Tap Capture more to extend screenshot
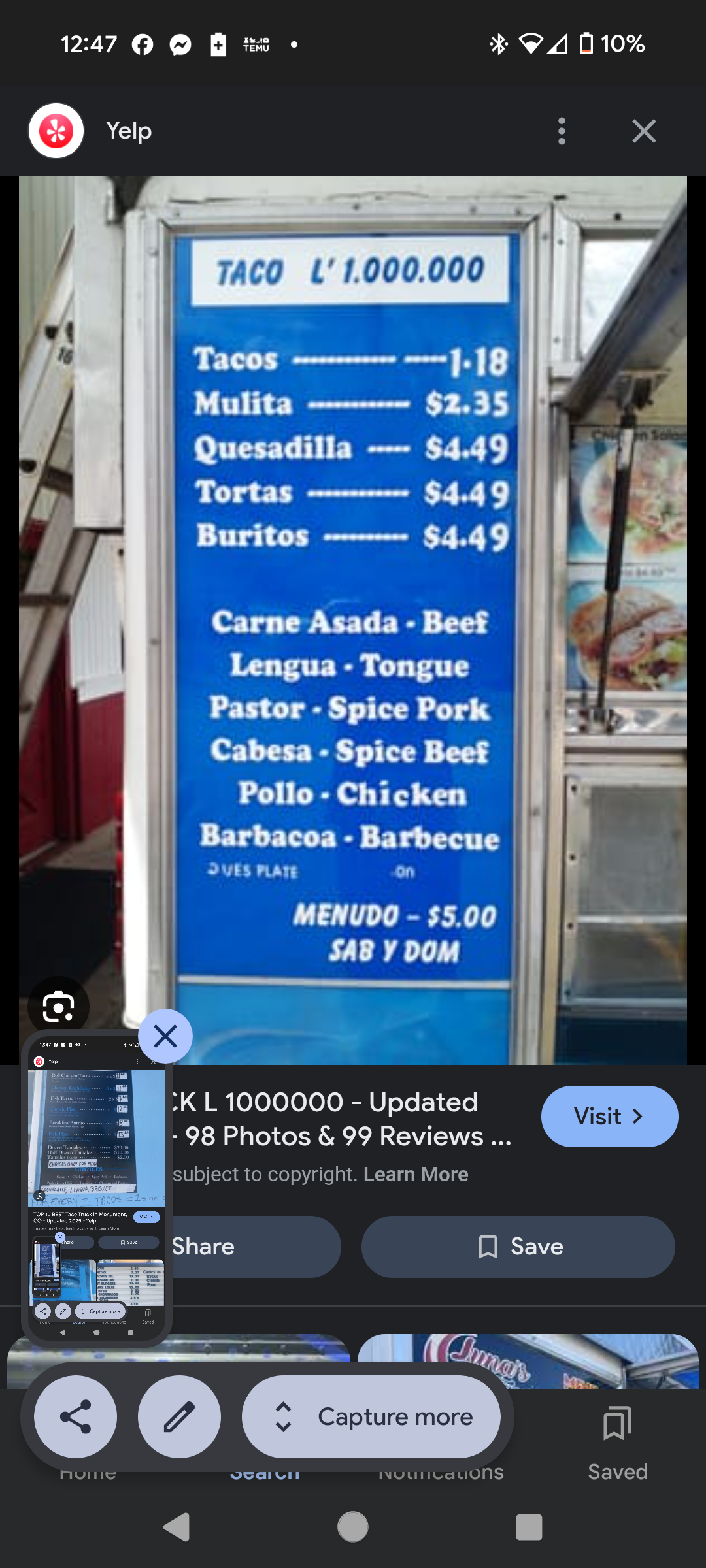 [371, 1416]
